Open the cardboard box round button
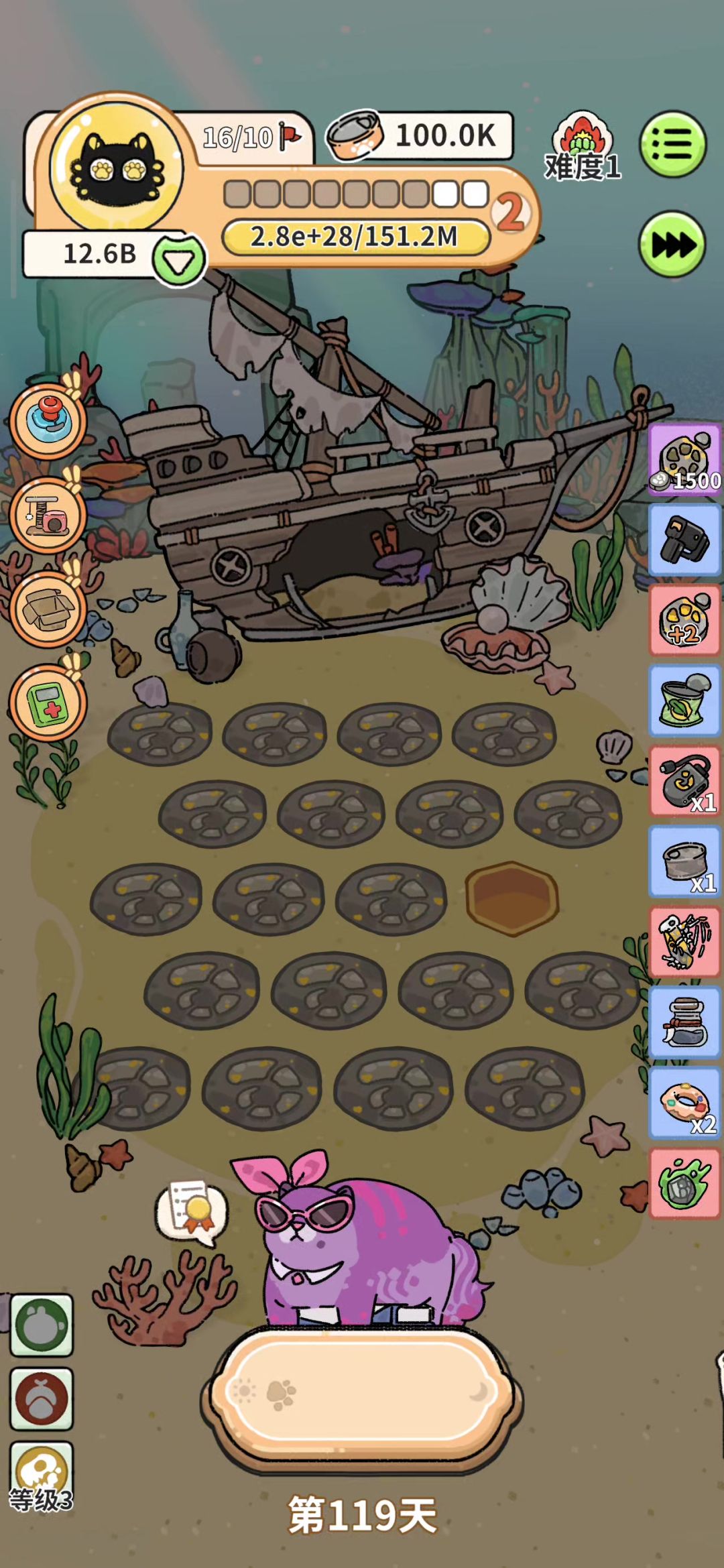Viewport: 724px width, 1568px height. [x=48, y=609]
